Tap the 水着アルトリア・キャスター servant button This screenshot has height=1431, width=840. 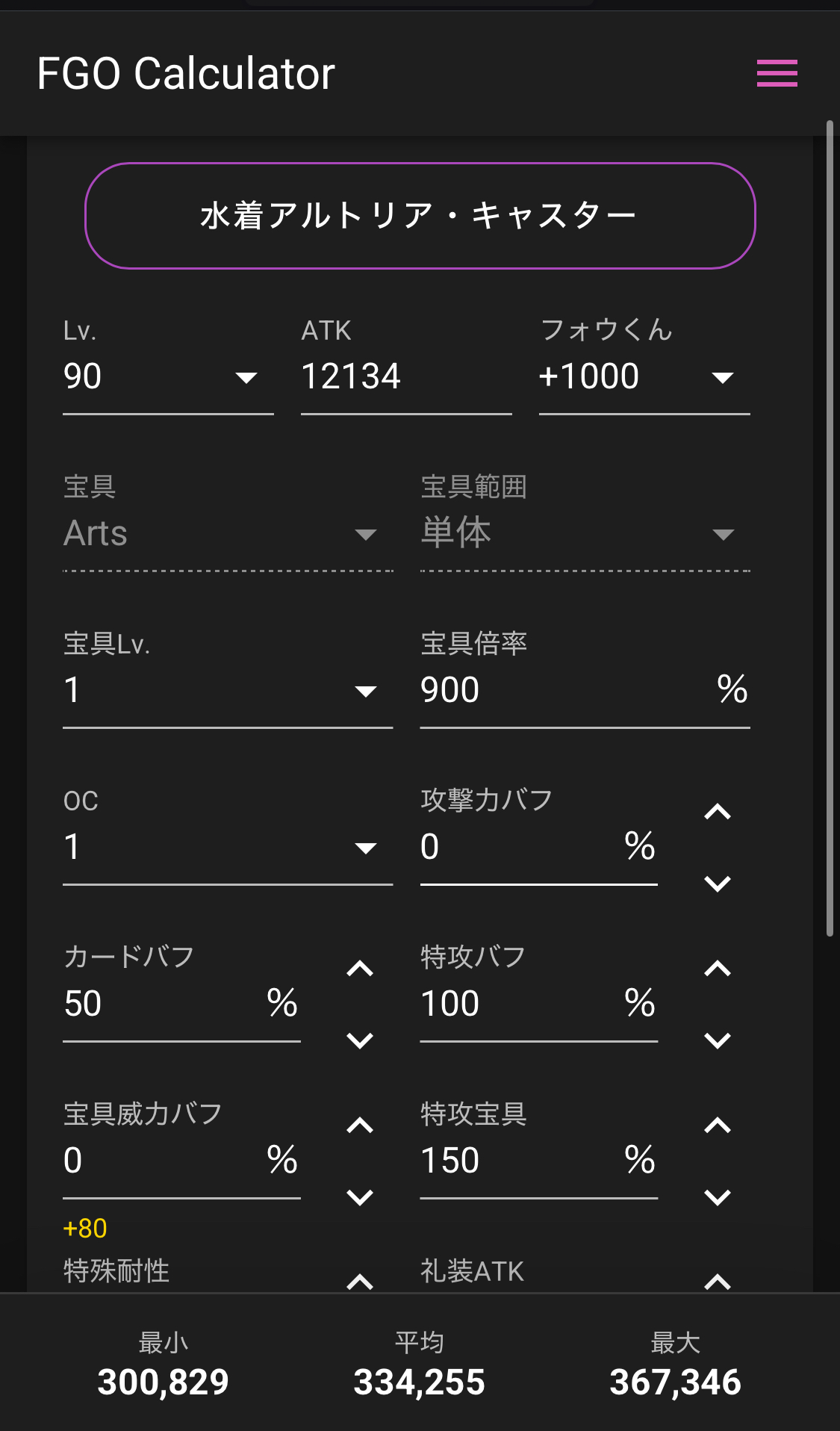pos(420,216)
